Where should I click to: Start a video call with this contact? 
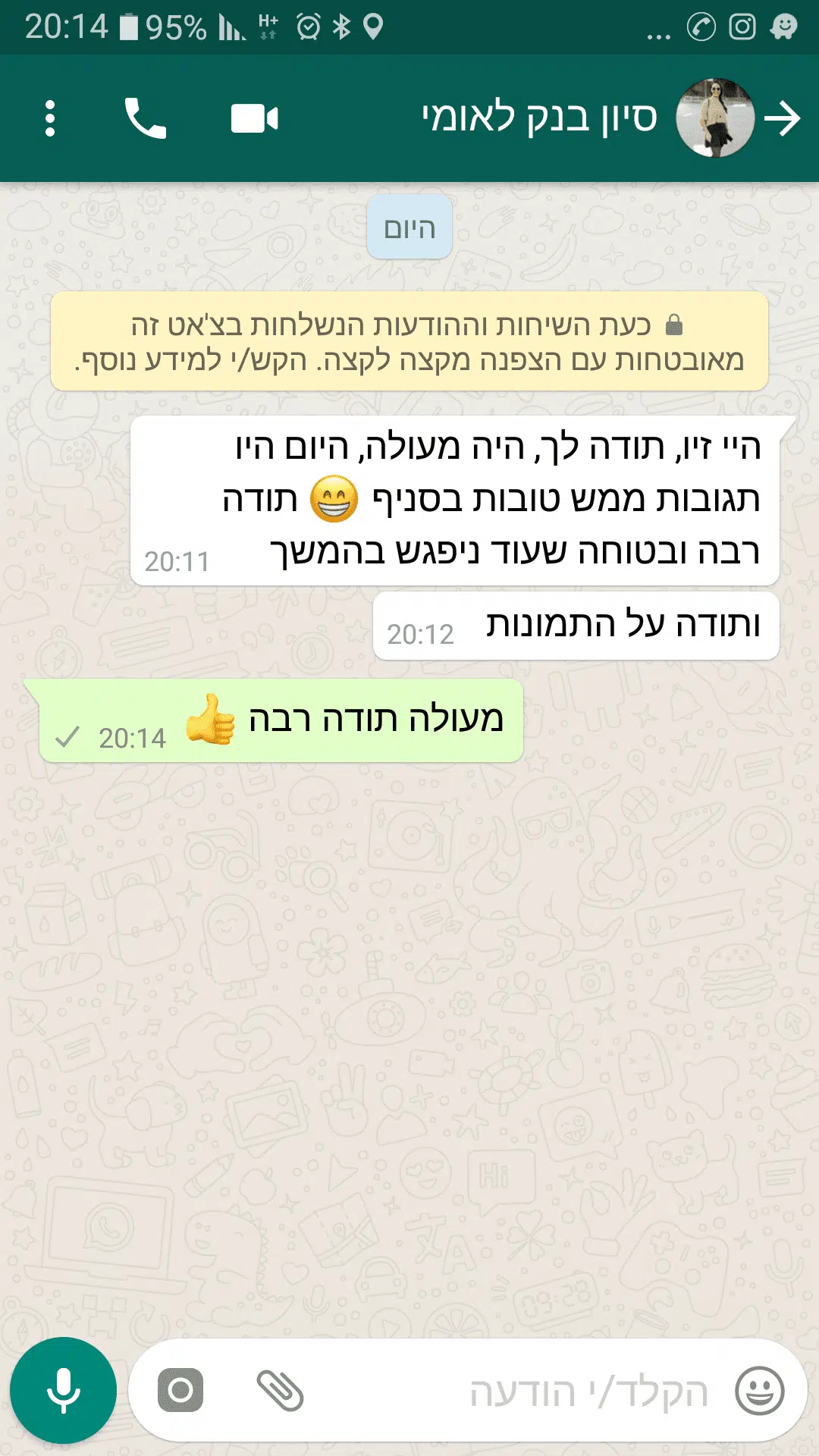click(255, 119)
